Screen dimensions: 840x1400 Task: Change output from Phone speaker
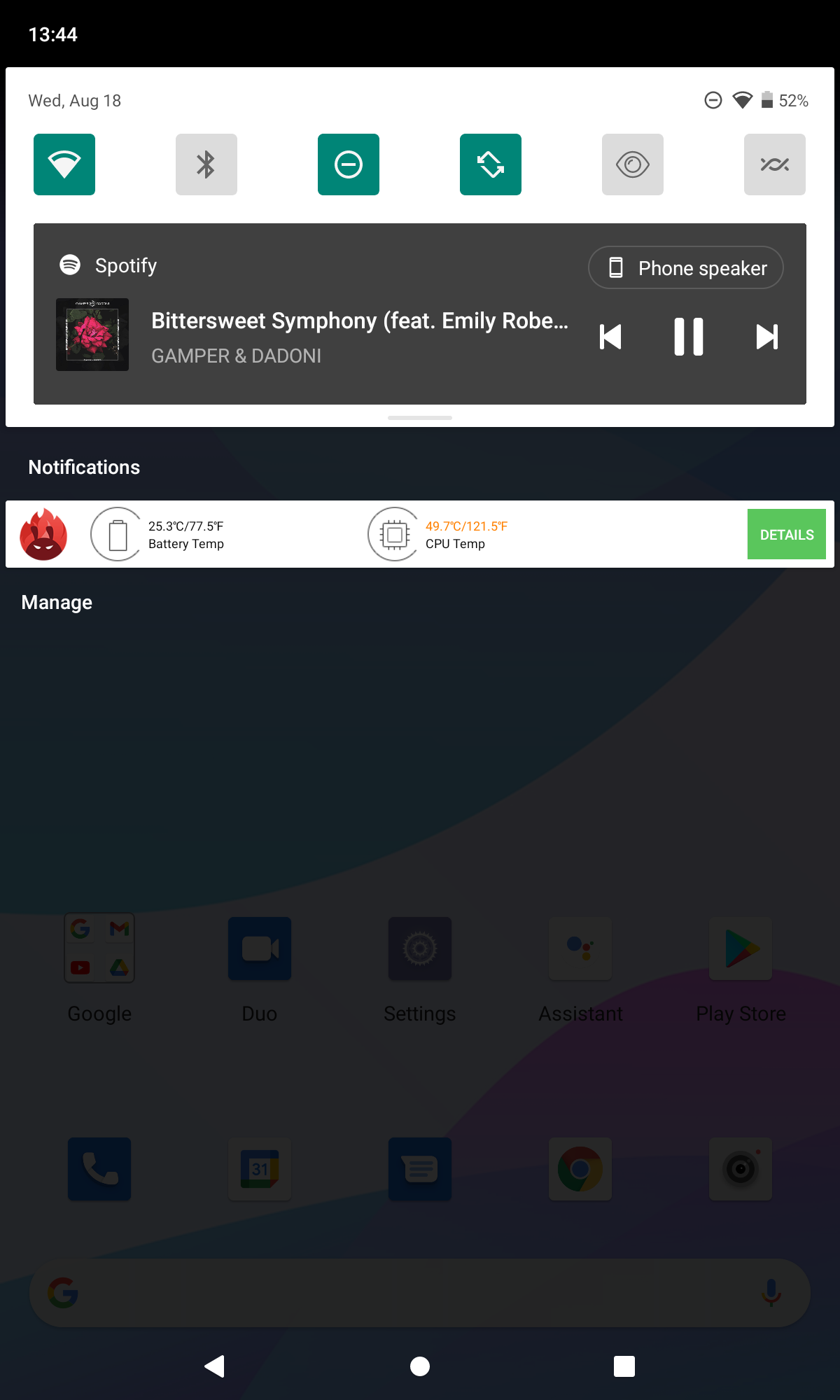[686, 267]
